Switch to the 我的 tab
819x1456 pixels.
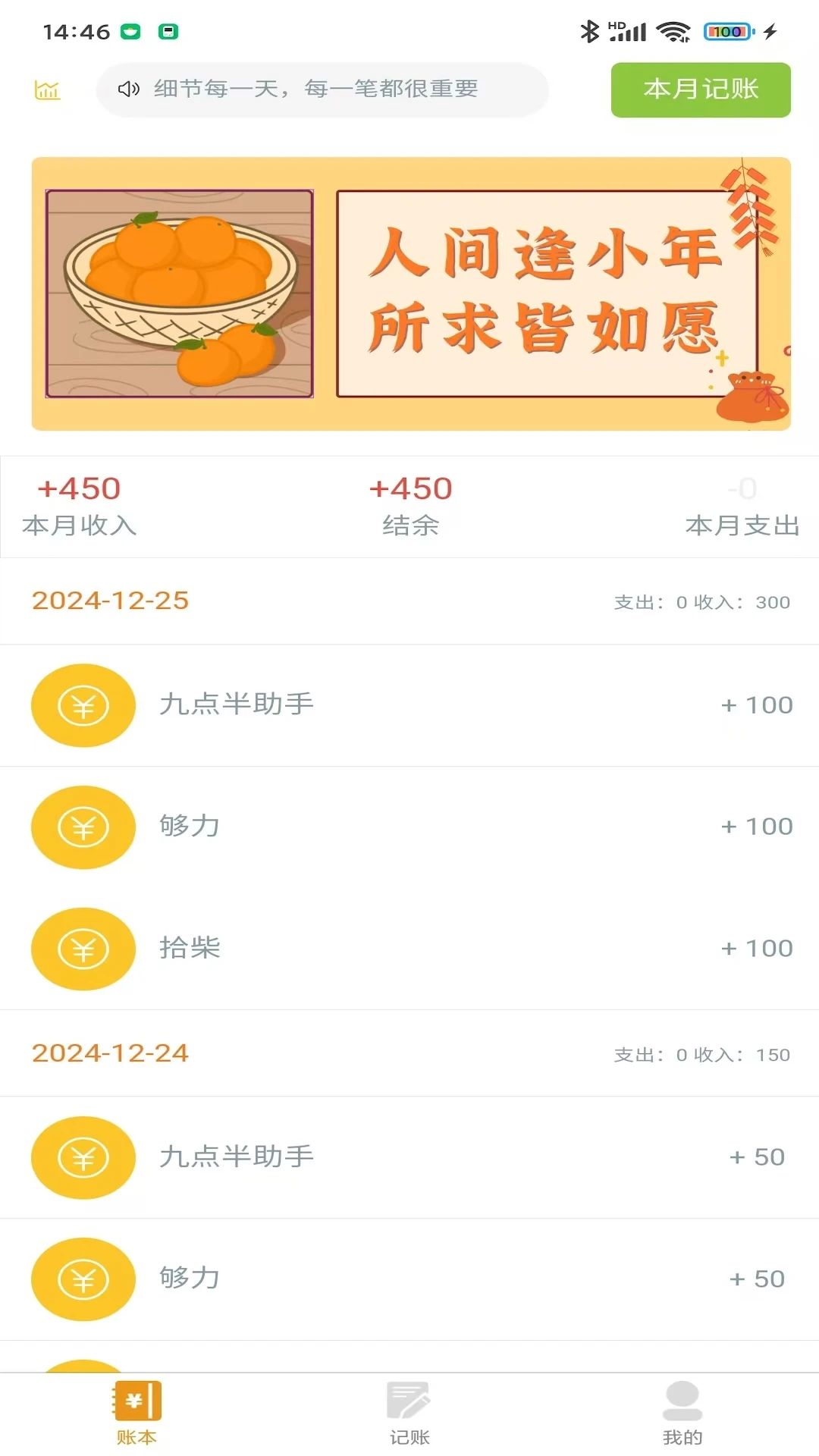pyautogui.click(x=681, y=1418)
